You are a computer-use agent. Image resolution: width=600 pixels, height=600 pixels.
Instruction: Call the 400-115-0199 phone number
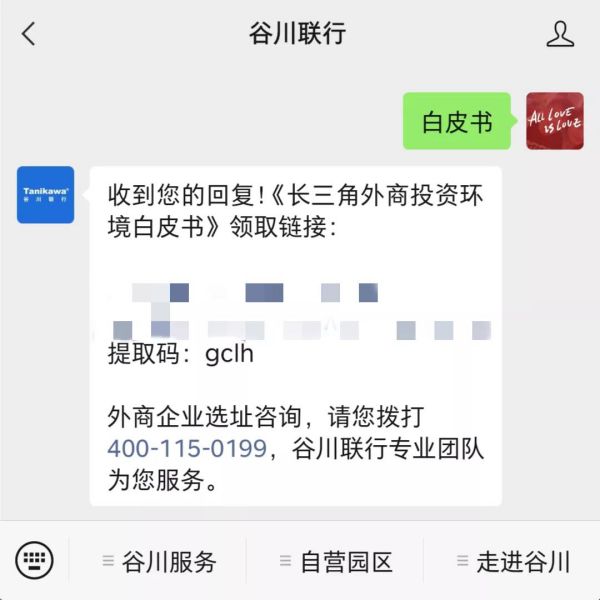[187, 448]
